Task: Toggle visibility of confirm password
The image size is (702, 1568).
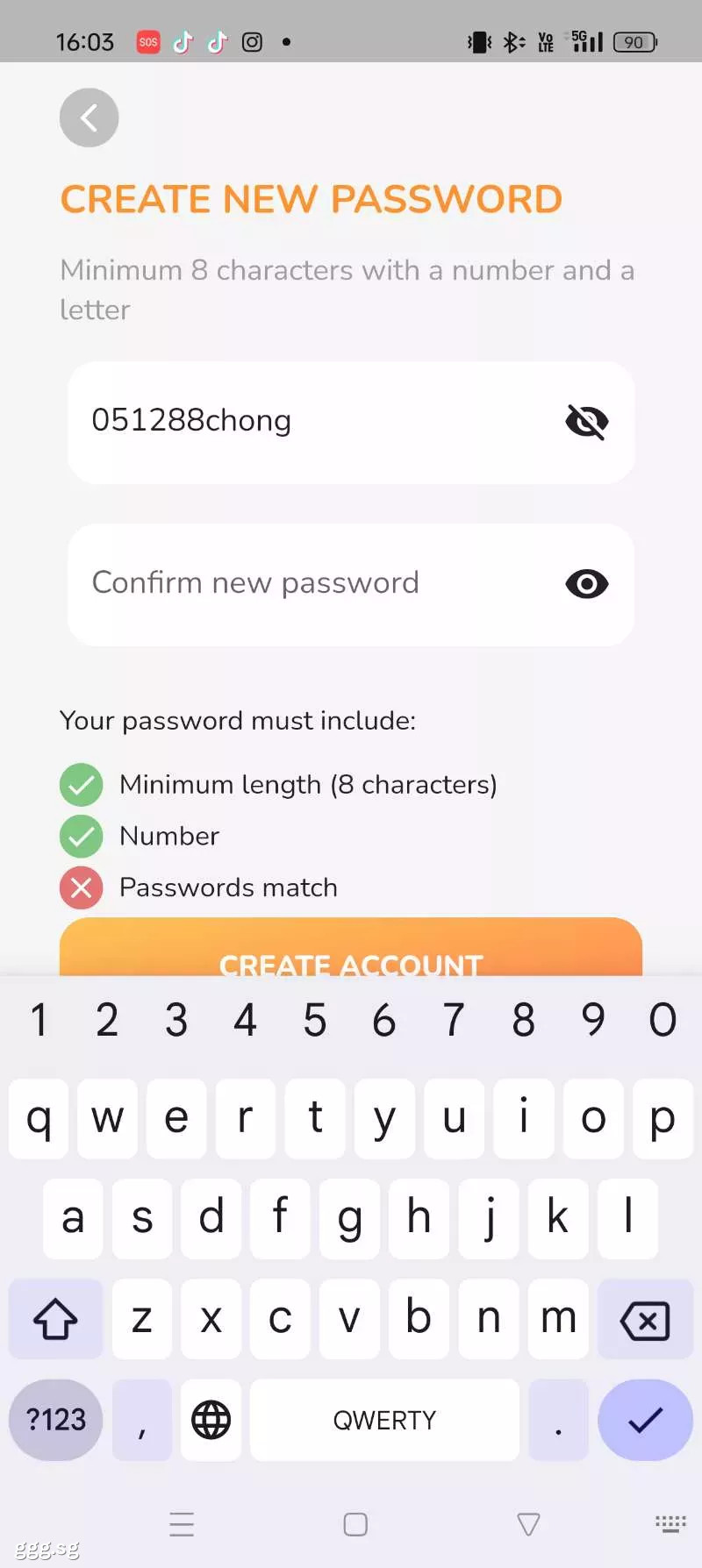Action: (587, 584)
